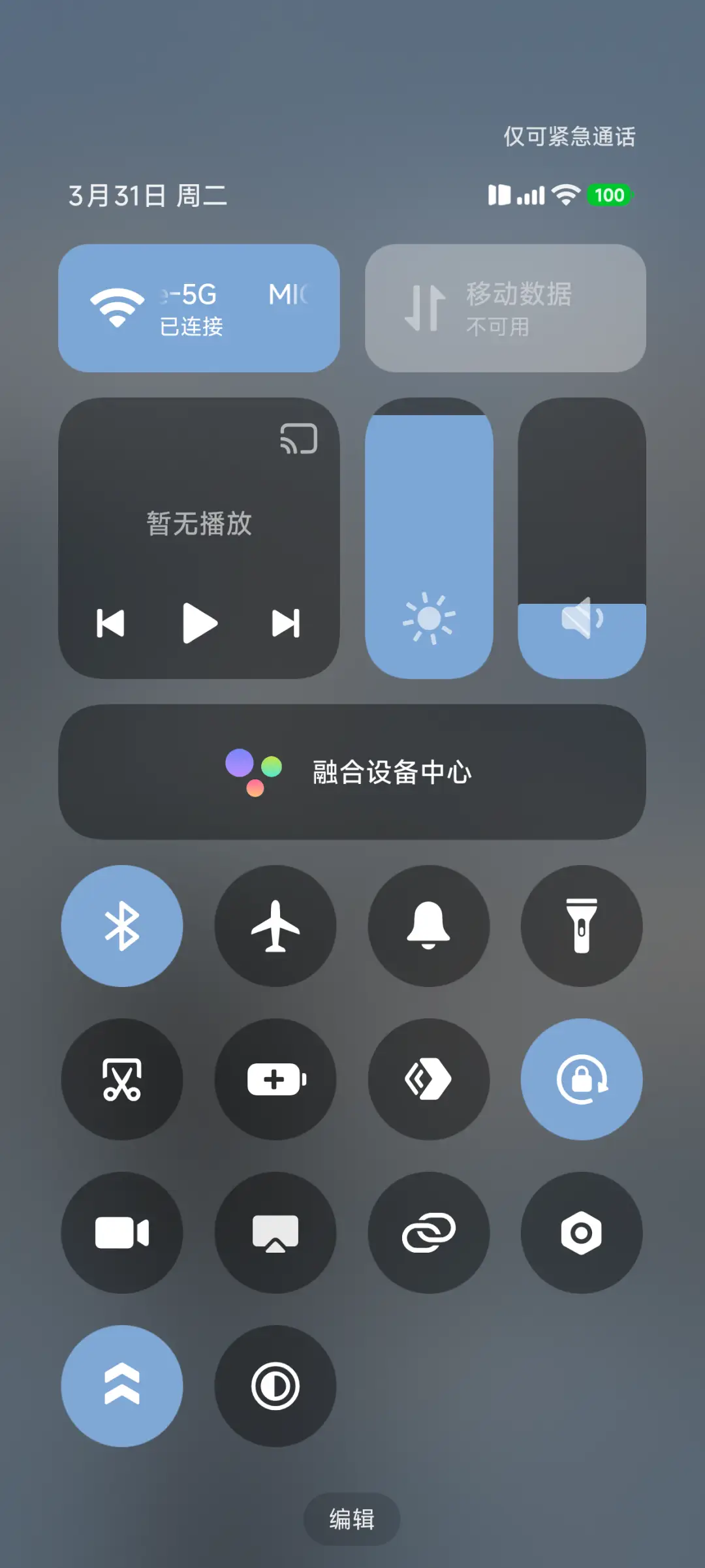Open 融合设备中心 device hub
The height and width of the screenshot is (1568, 705).
pos(352,772)
